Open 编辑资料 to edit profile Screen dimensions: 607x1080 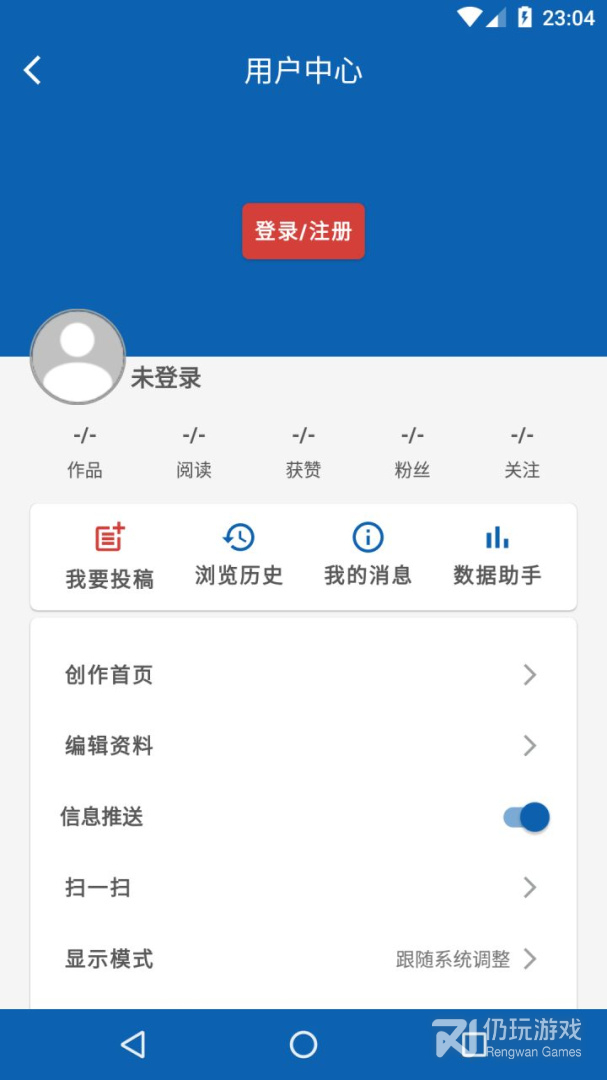(303, 746)
